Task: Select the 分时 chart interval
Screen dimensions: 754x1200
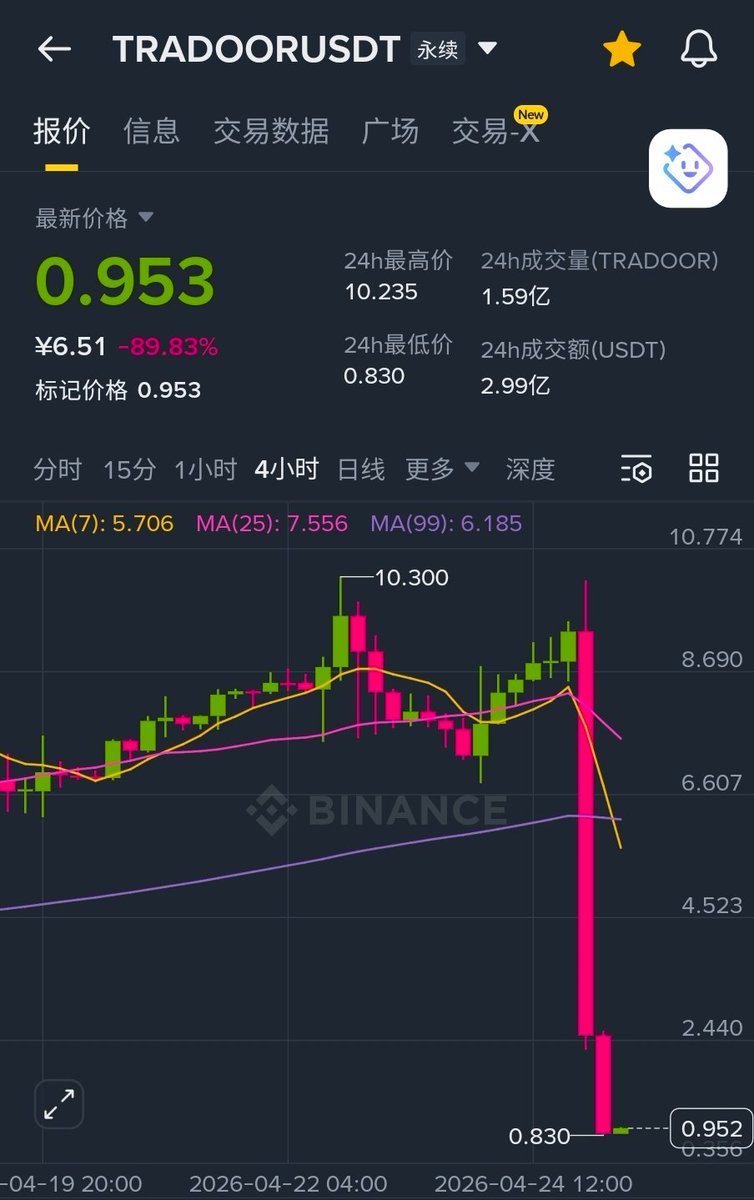Action: pyautogui.click(x=57, y=469)
